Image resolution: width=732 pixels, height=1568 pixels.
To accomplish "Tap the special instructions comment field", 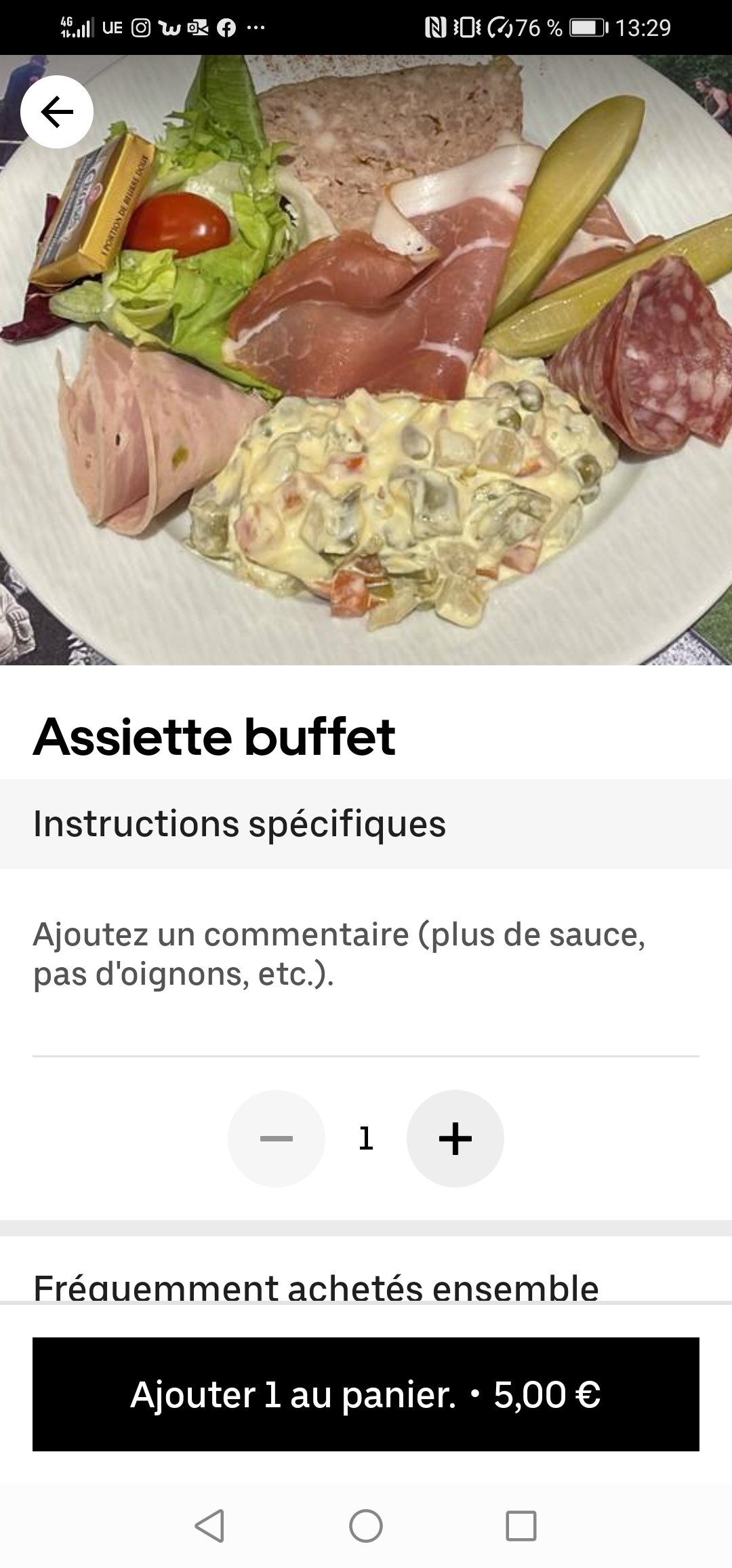I will point(365,955).
